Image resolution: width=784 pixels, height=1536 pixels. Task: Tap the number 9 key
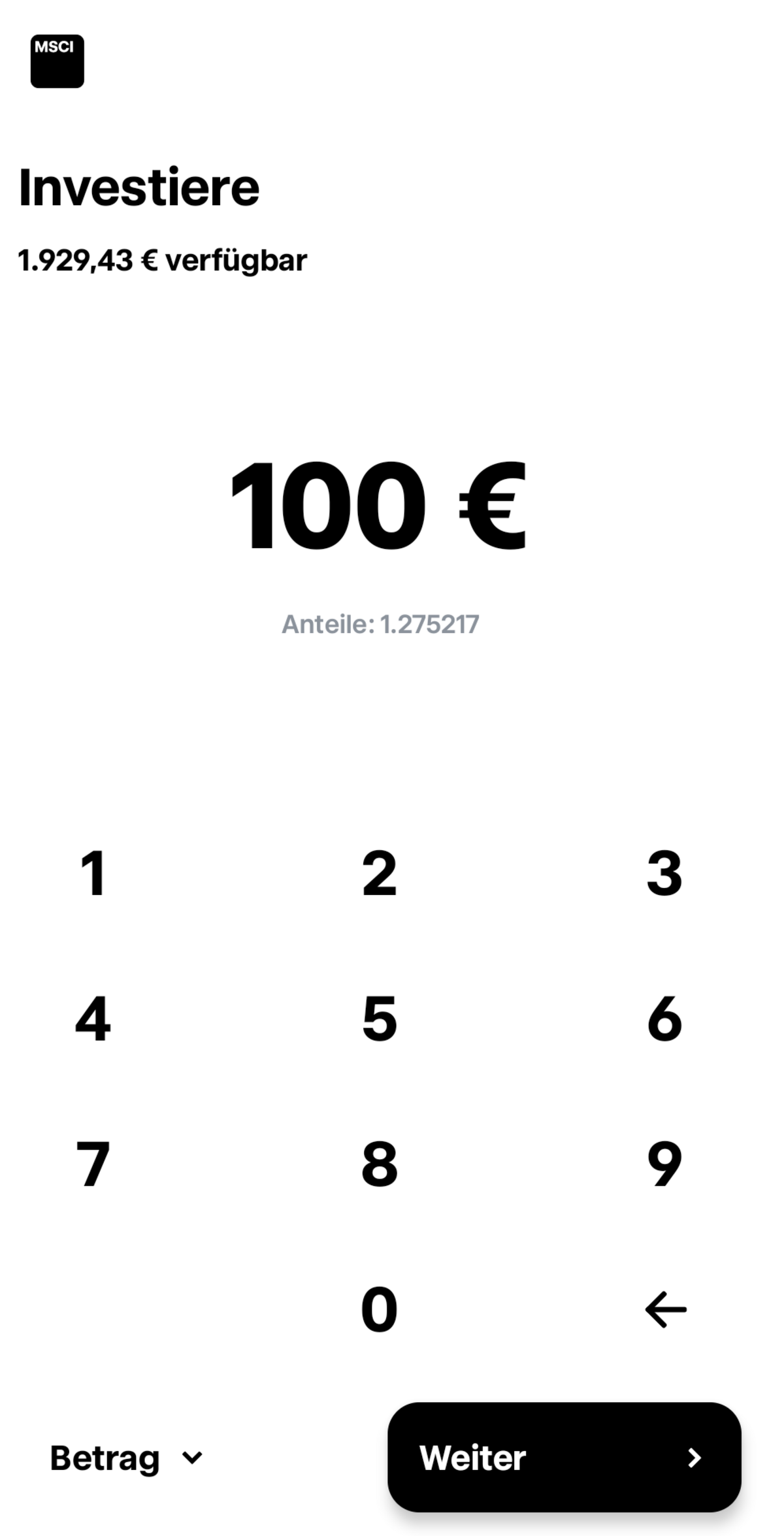[664, 1164]
